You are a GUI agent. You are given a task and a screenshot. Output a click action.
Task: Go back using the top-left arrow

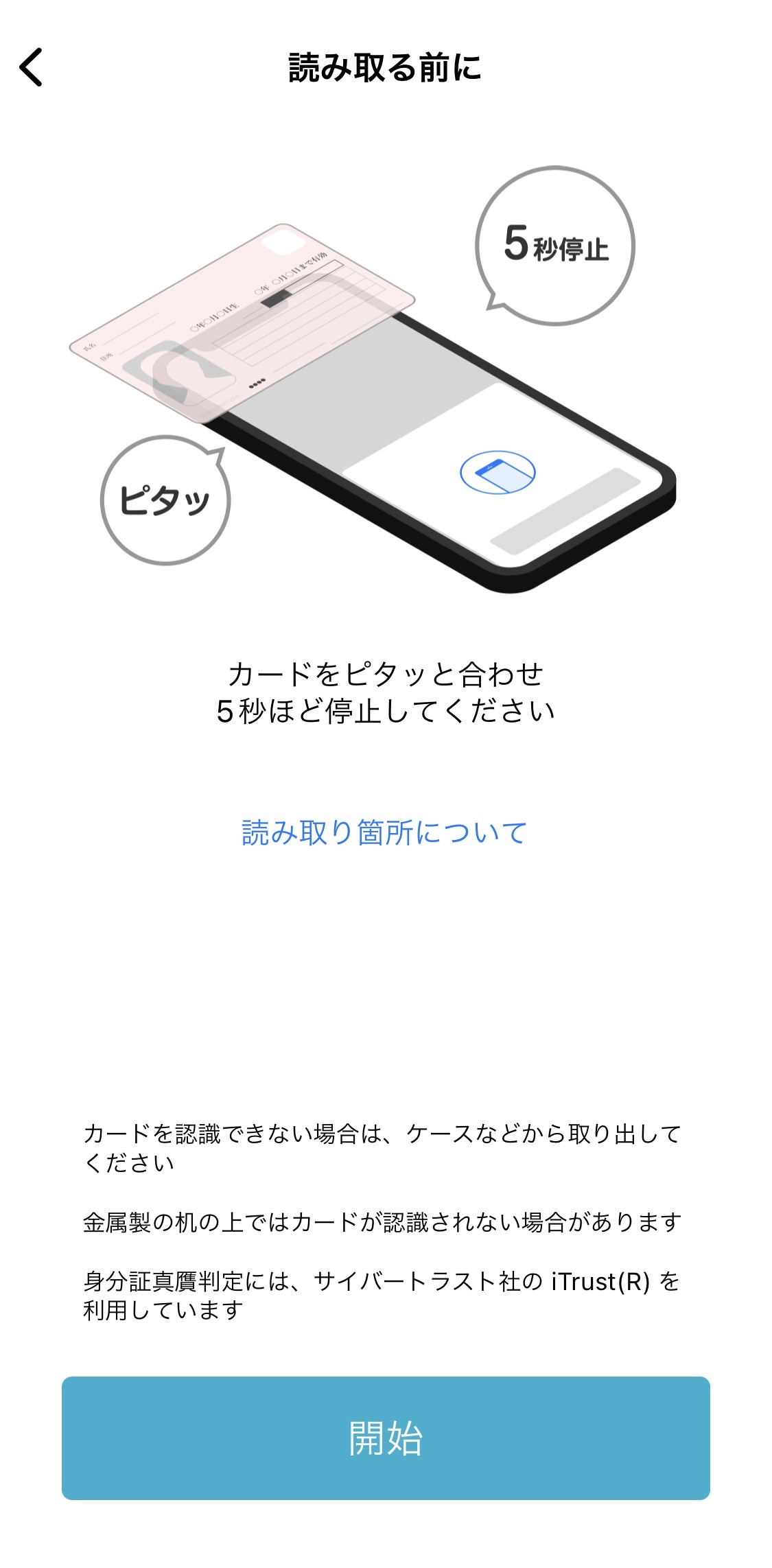(32, 67)
